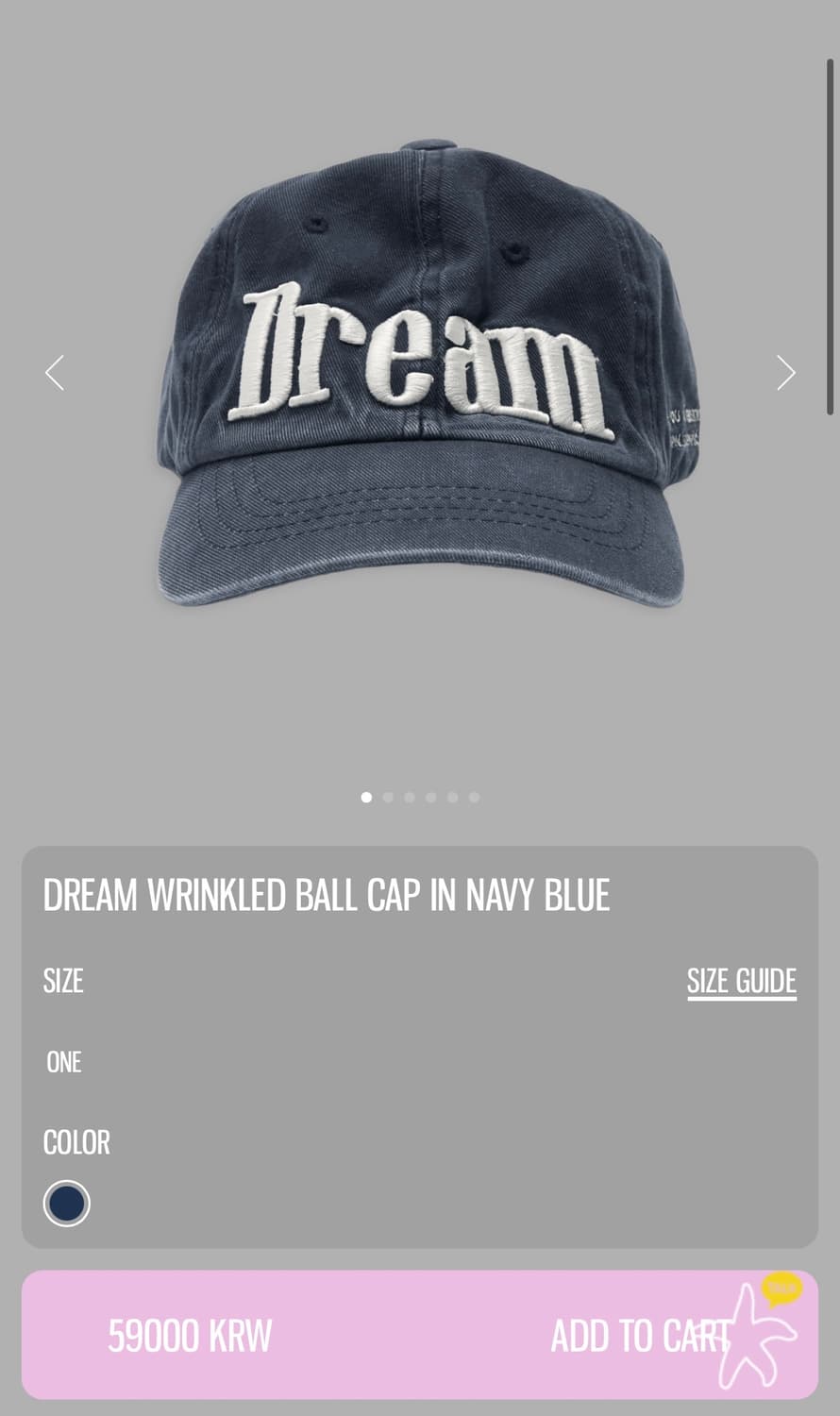Click the 59000 KRW price label
Screen dimensions: 840x1416
pyautogui.click(x=190, y=1334)
